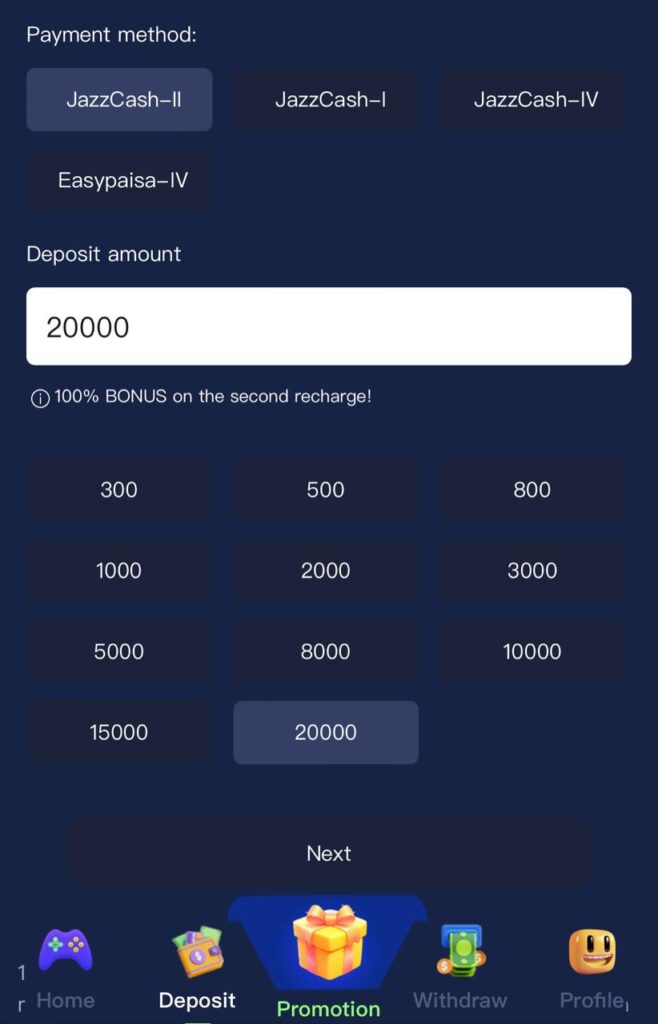Tap the 2000 amount preset

tap(326, 571)
